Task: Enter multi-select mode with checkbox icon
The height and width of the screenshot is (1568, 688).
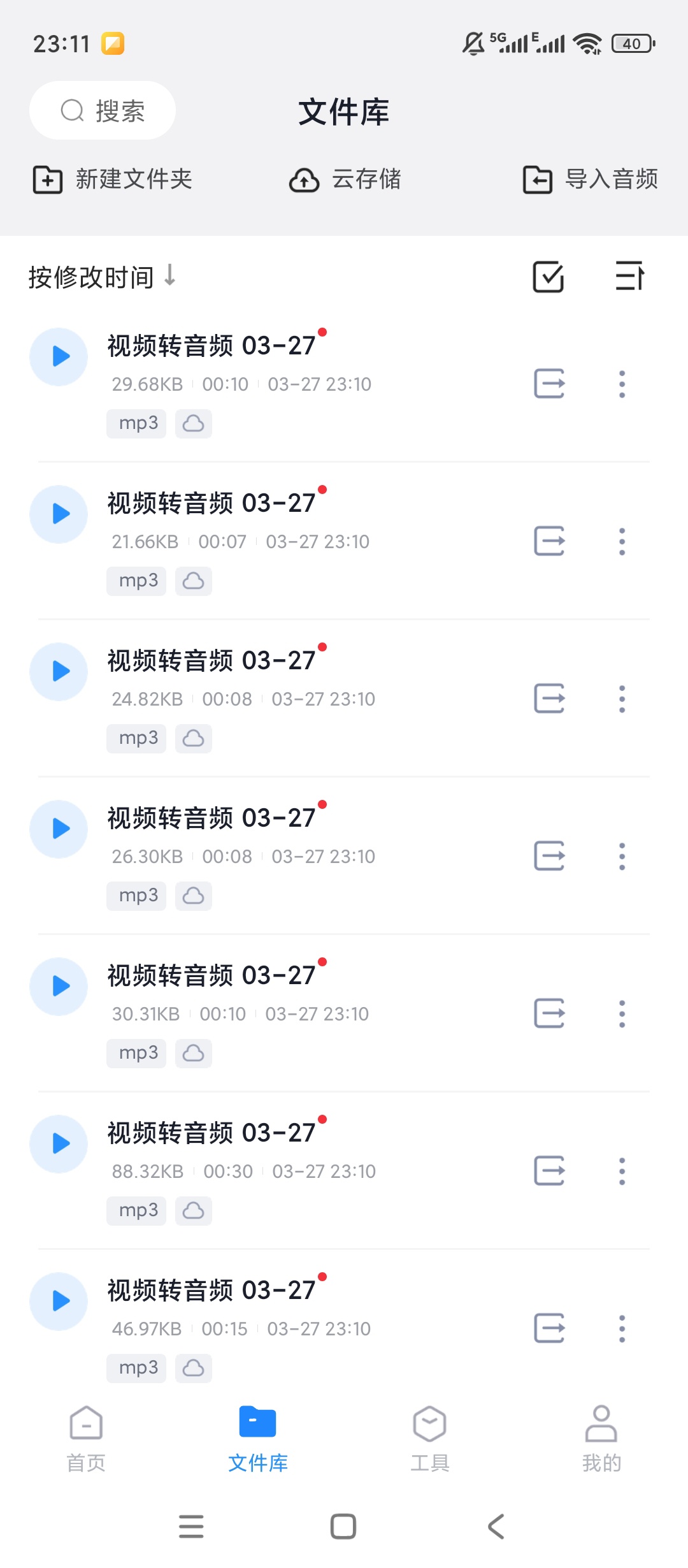Action: pyautogui.click(x=547, y=277)
